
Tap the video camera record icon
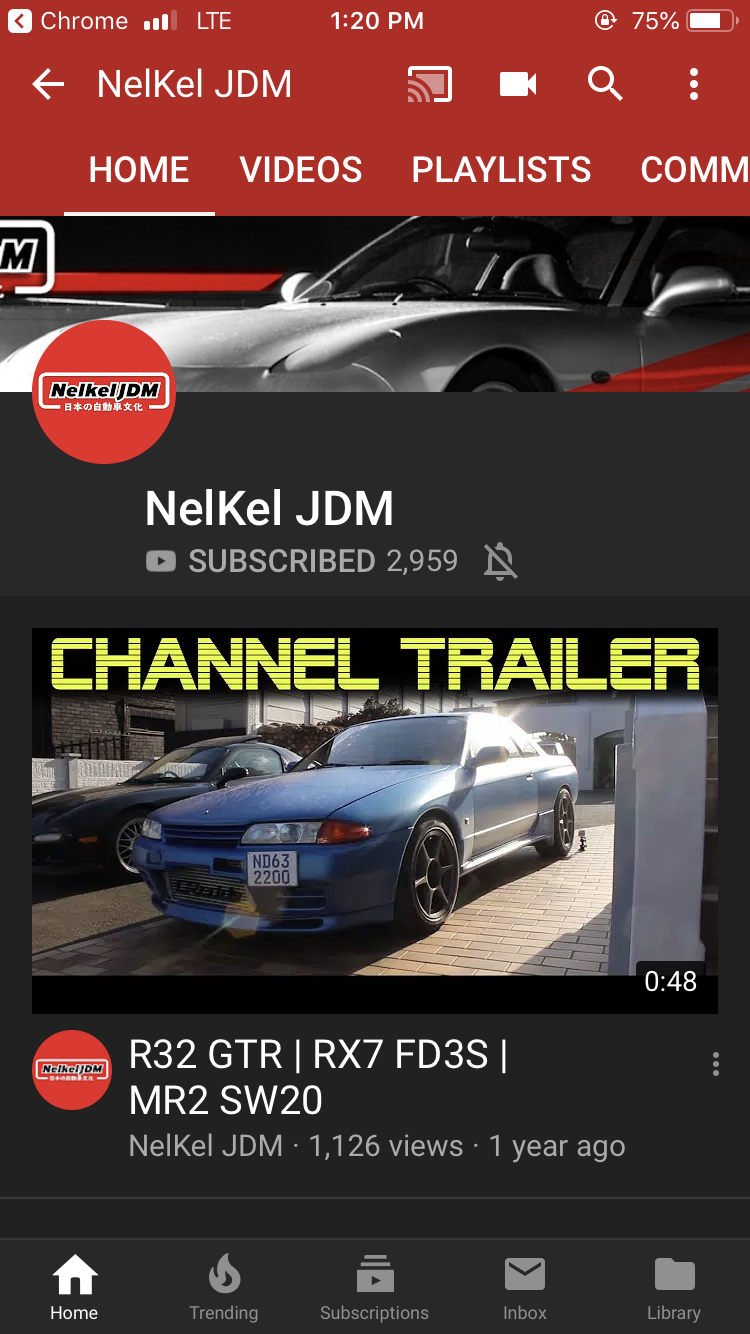coord(518,85)
